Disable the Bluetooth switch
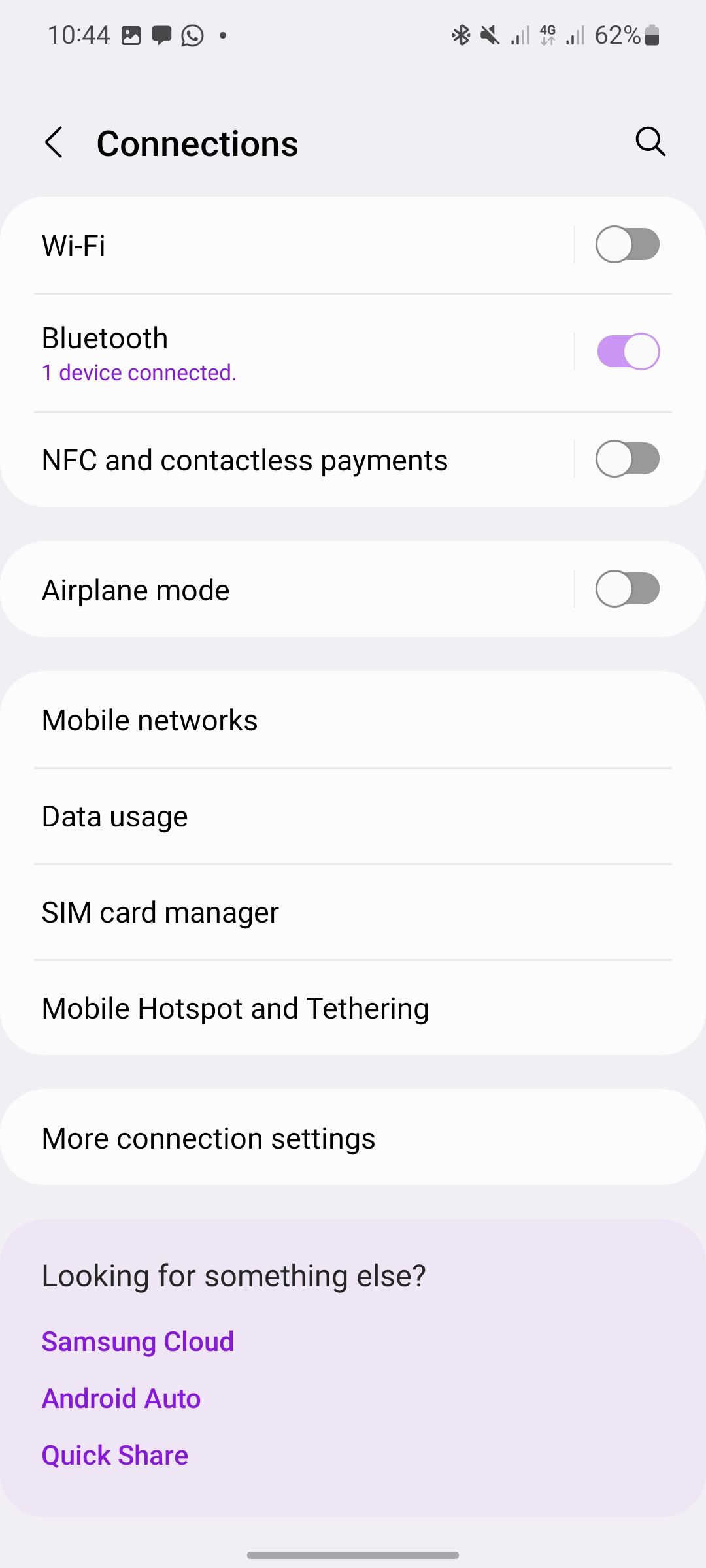This screenshot has height=1568, width=706. pyautogui.click(x=628, y=351)
